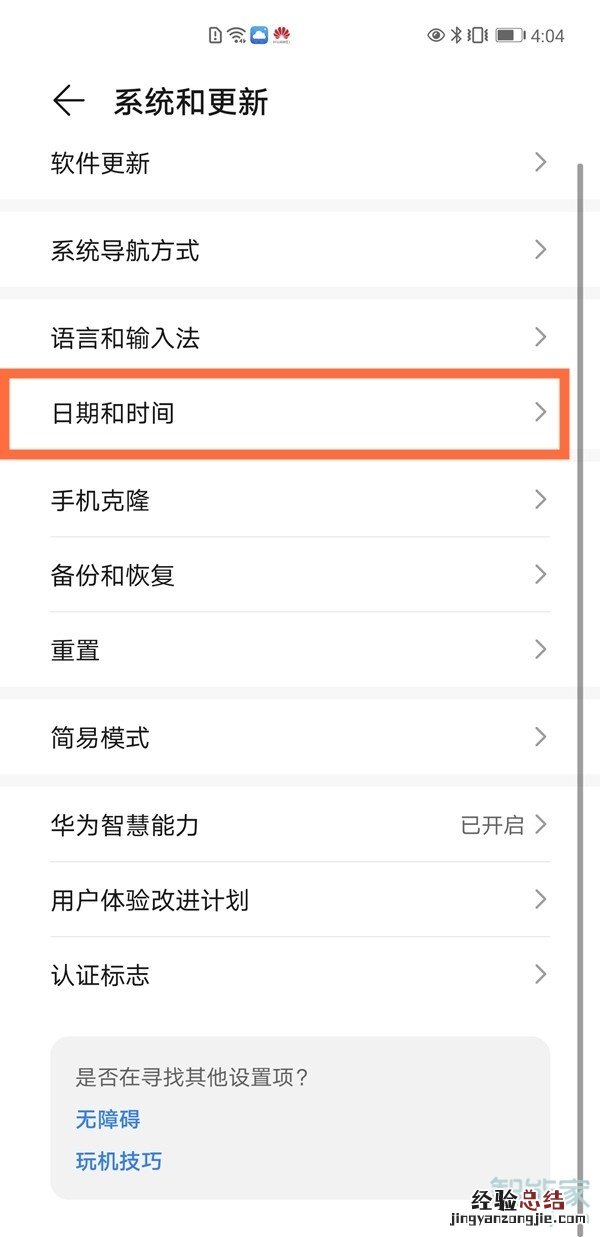Viewport: 600px width, 1237px height.
Task: Open 华为智慧能力 settings
Action: click(x=300, y=825)
